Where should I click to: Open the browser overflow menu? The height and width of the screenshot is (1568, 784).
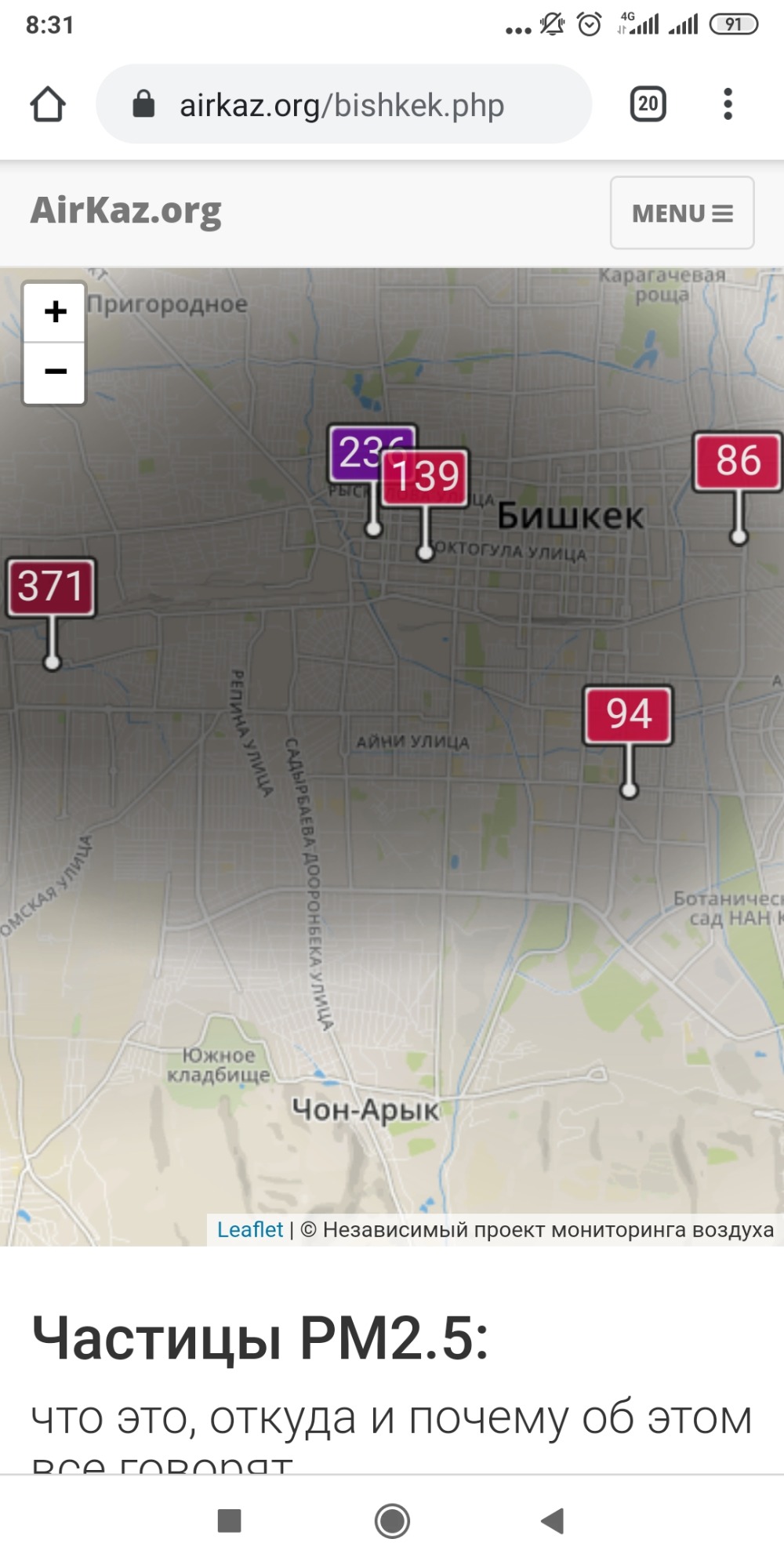pos(728,104)
